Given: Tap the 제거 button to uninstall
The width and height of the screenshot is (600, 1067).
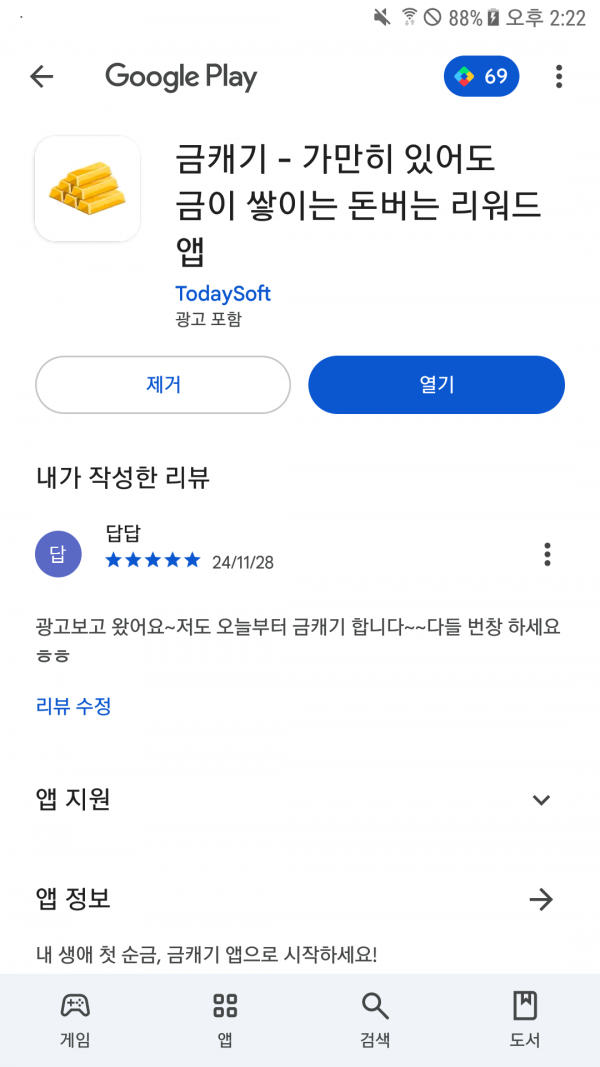Looking at the screenshot, I should pyautogui.click(x=163, y=384).
